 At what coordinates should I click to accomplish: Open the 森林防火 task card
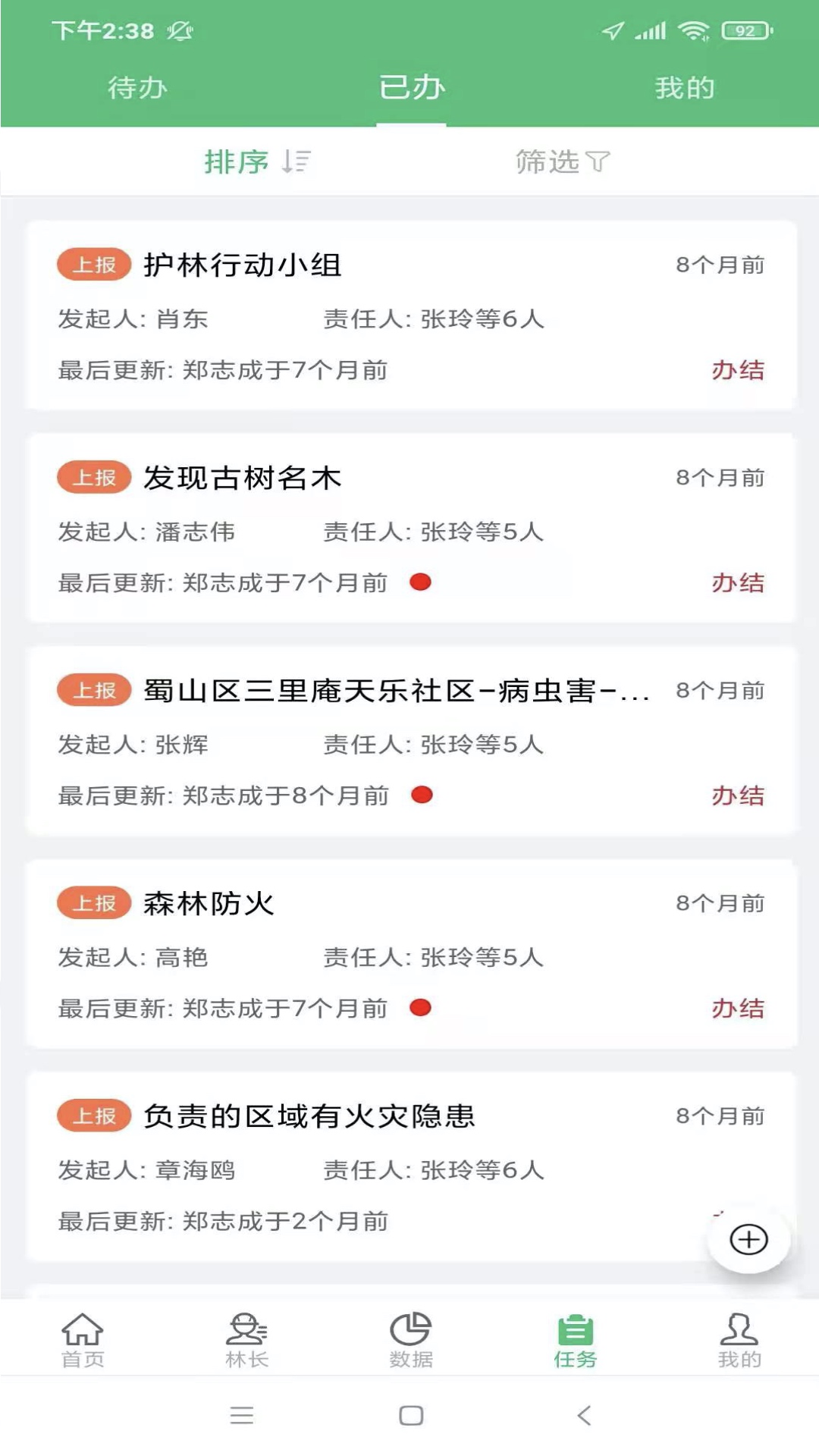tap(411, 954)
